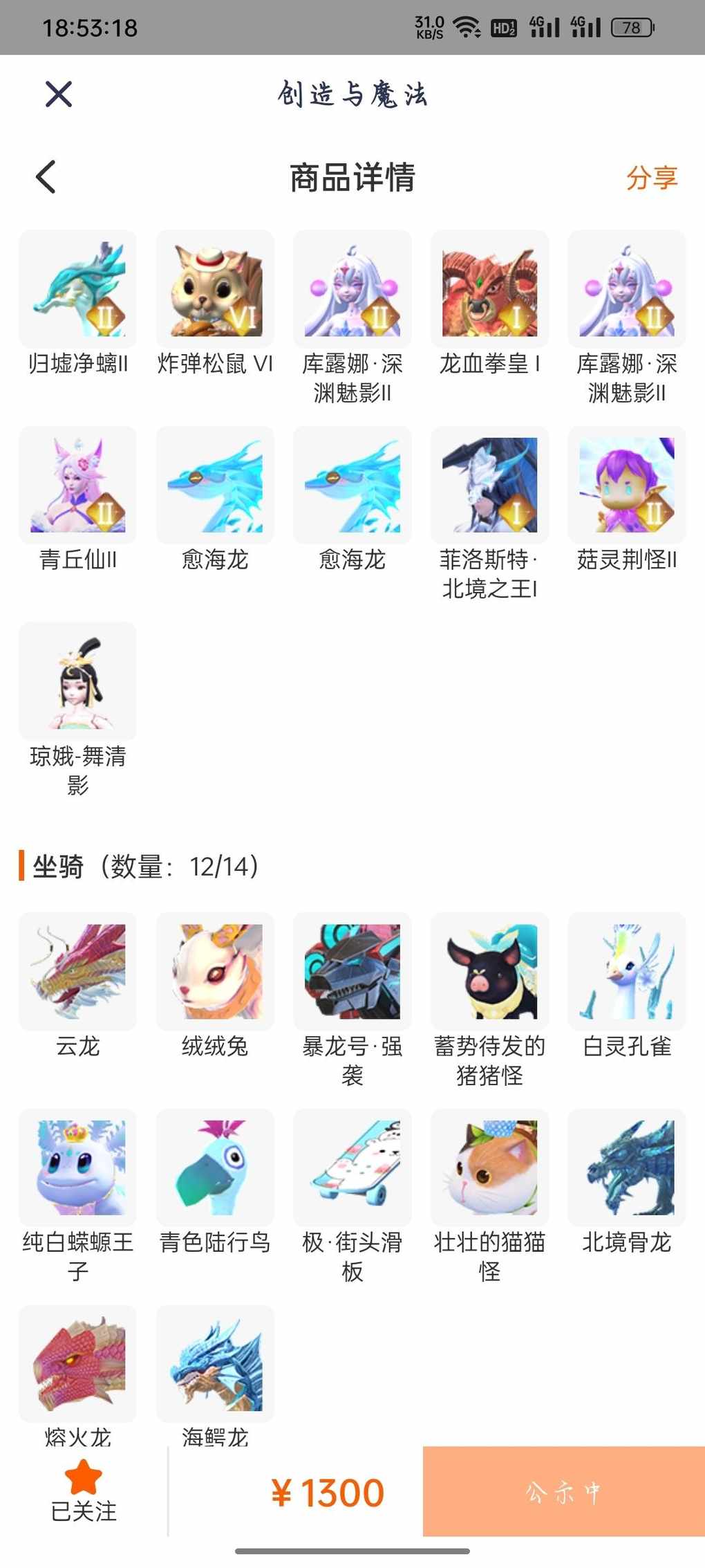Open 纯白蝾螈王子 mount tile
The width and height of the screenshot is (705, 1568).
click(77, 1168)
